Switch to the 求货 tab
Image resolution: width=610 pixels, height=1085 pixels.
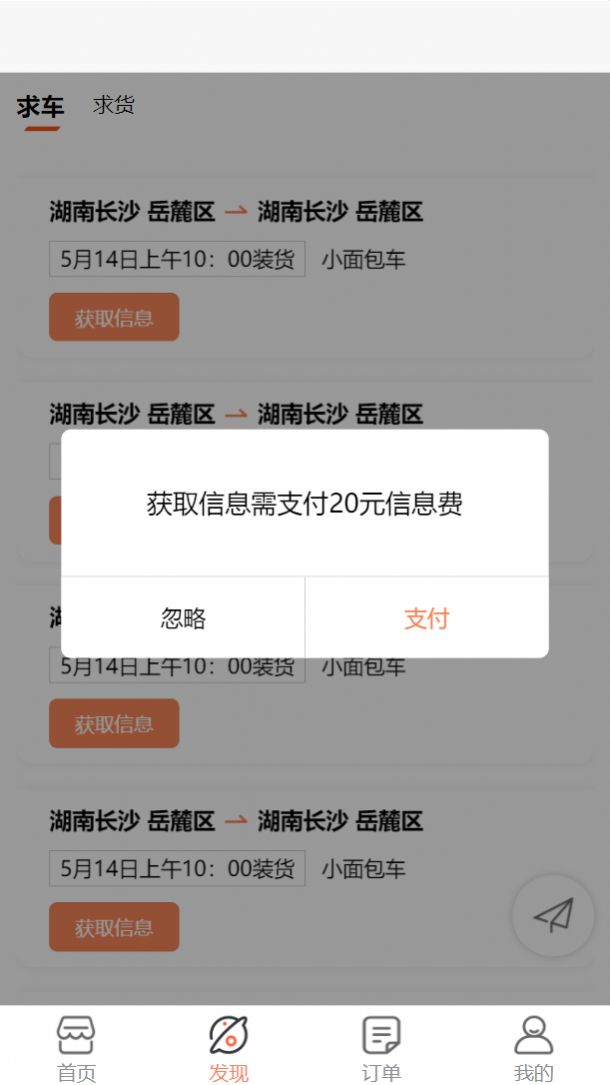pos(113,105)
